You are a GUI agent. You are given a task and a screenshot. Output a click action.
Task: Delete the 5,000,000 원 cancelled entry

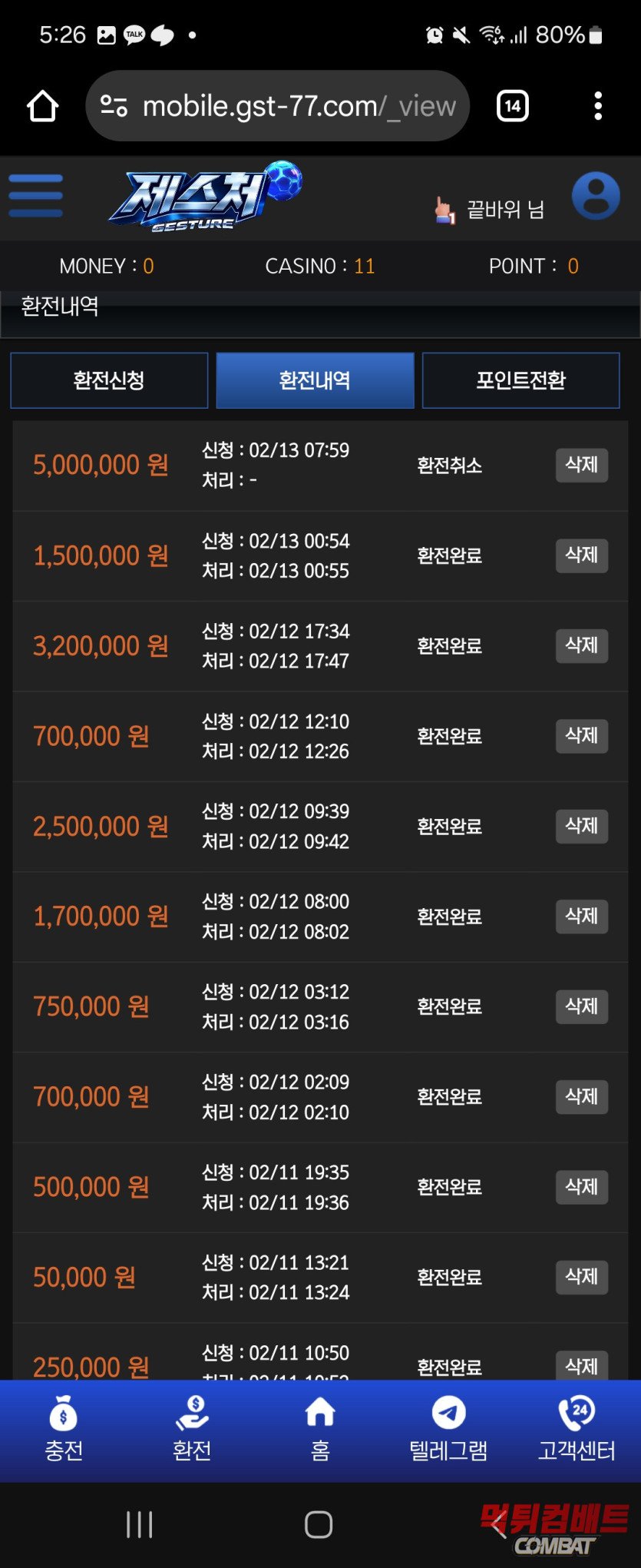coord(581,465)
